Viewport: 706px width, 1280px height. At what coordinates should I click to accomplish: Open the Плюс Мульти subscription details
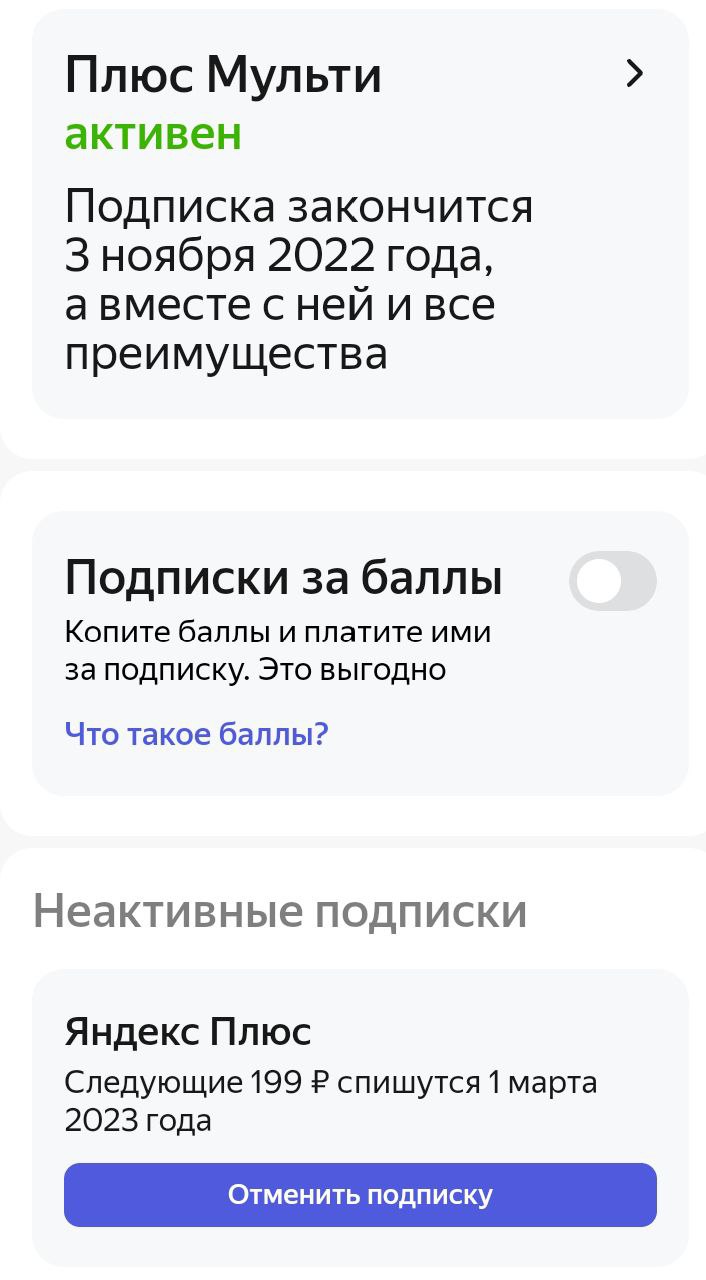(634, 74)
